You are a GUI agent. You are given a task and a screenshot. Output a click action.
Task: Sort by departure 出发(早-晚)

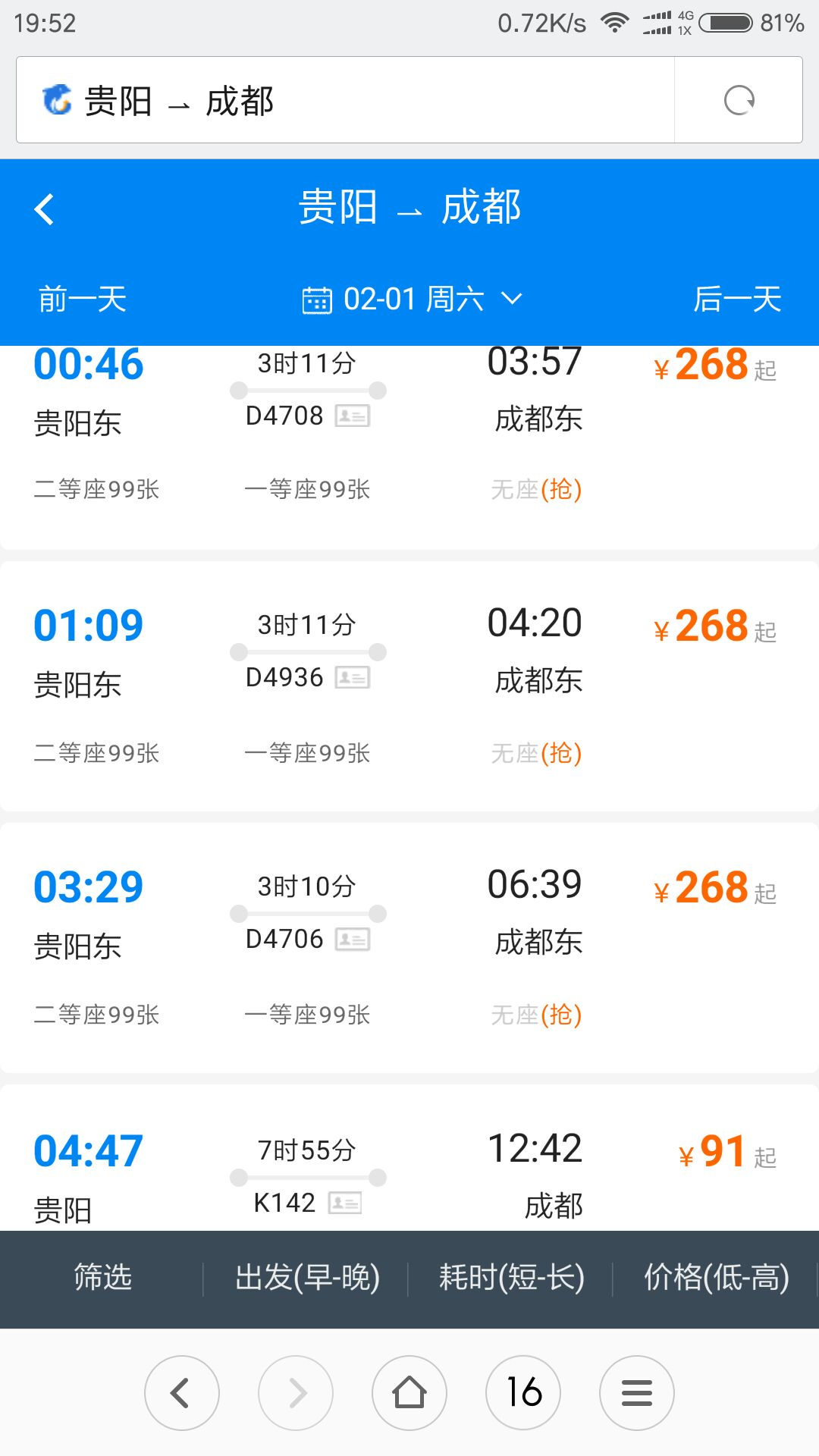click(x=307, y=1279)
